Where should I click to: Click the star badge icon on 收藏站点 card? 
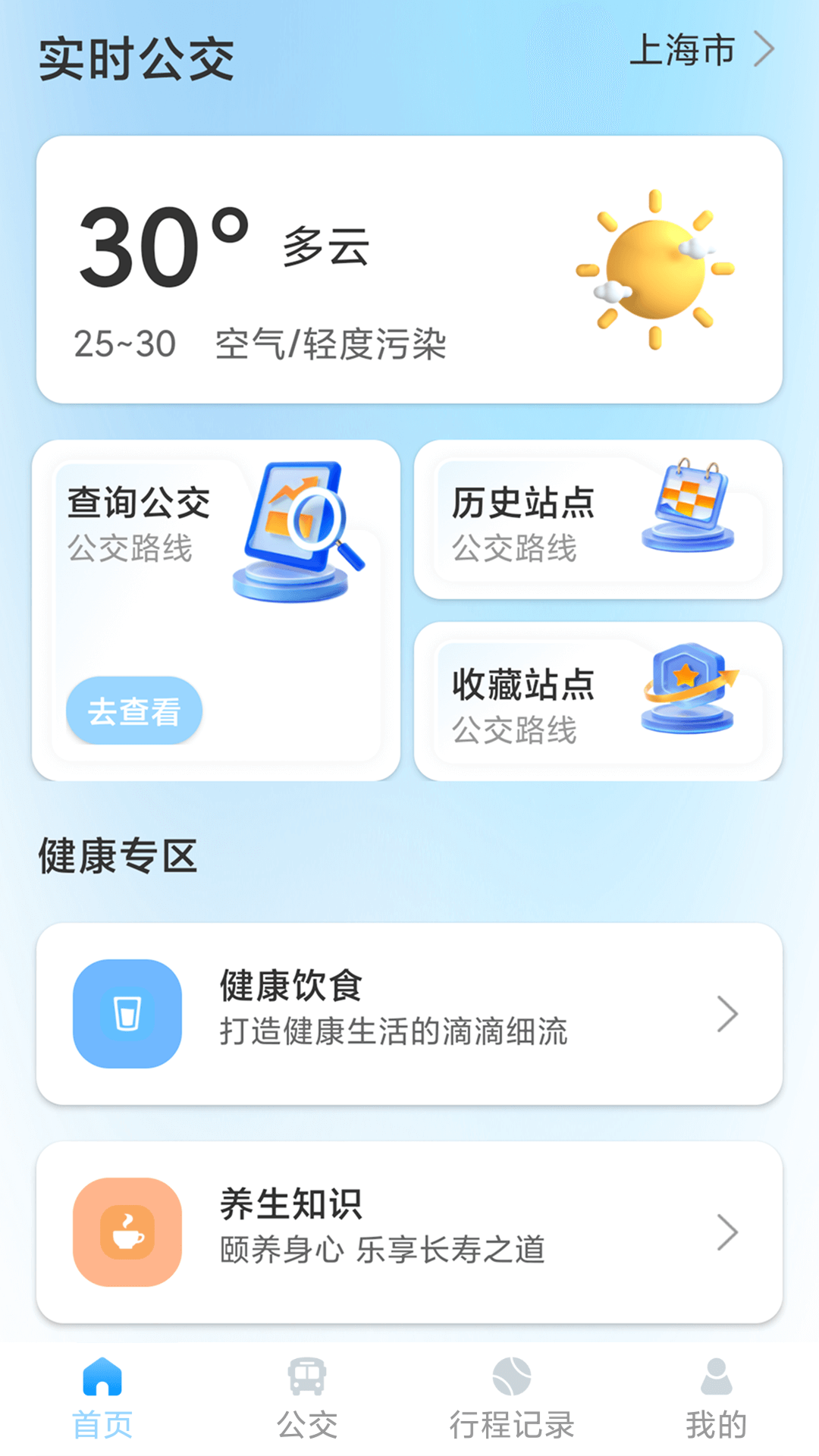686,686
